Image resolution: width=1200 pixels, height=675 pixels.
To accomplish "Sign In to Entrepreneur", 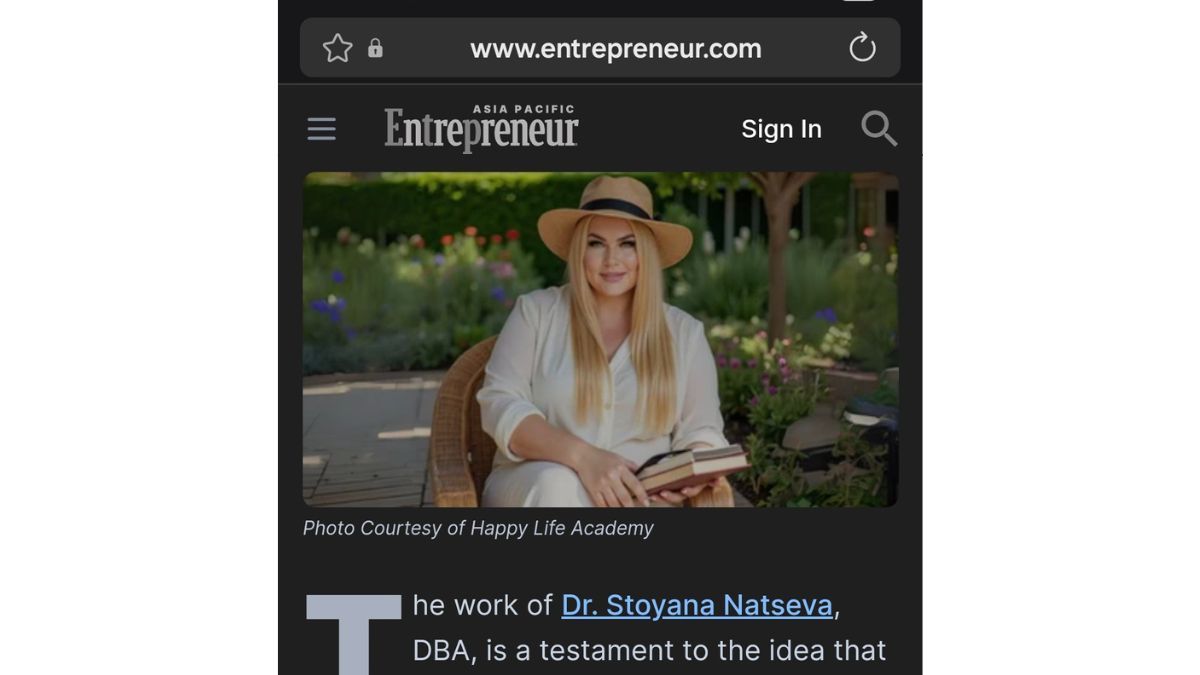I will tap(781, 129).
